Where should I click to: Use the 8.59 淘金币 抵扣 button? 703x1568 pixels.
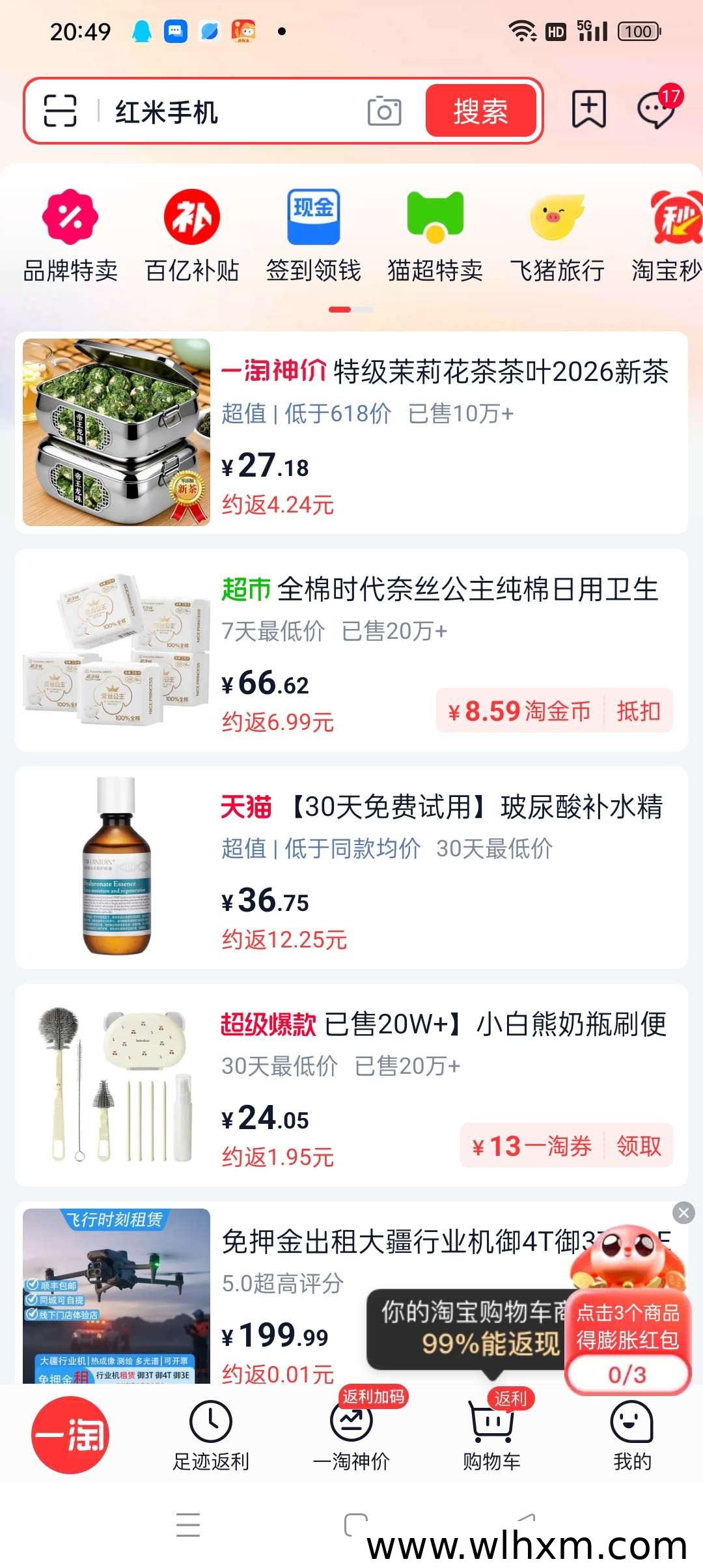coord(555,710)
